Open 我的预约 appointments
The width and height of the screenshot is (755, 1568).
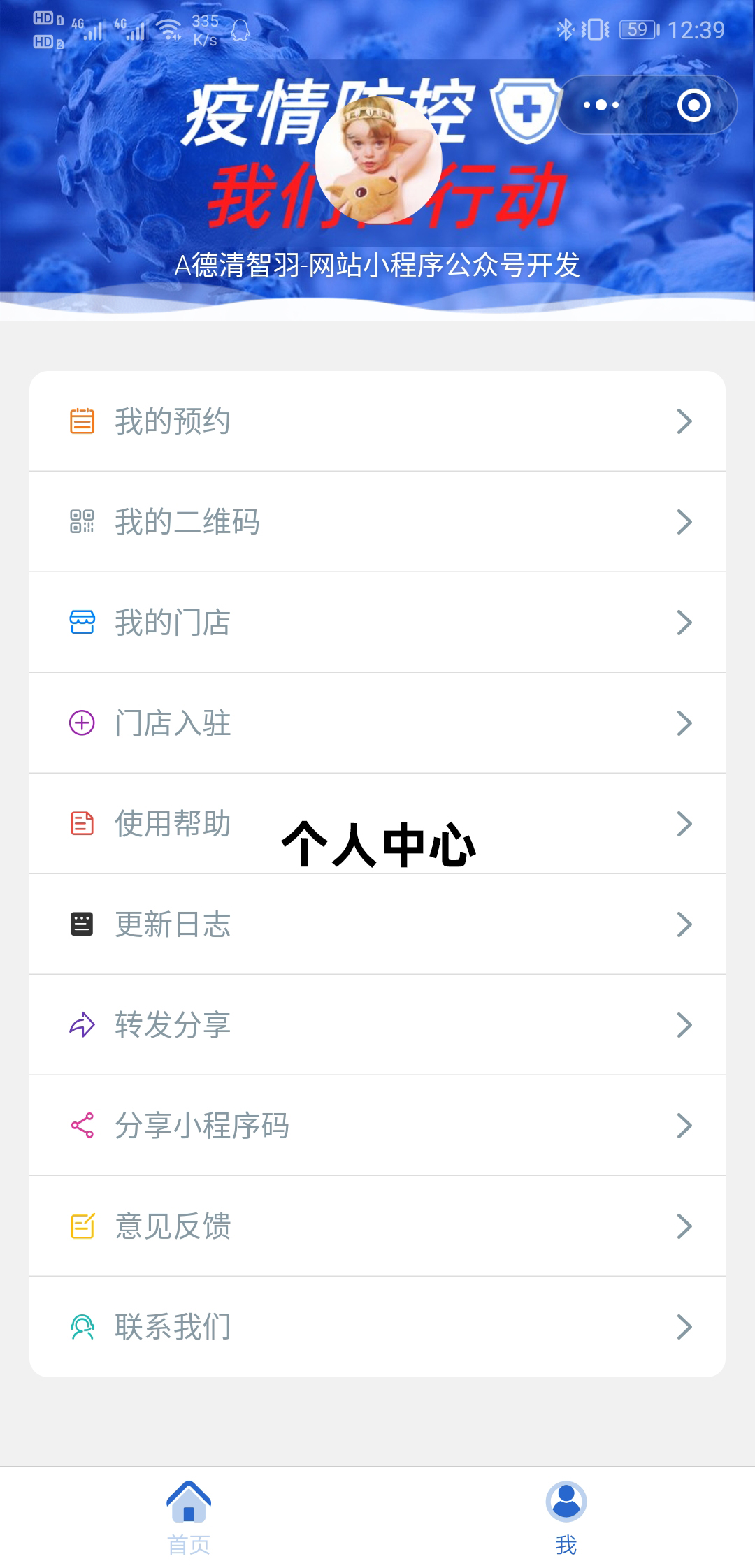(377, 421)
